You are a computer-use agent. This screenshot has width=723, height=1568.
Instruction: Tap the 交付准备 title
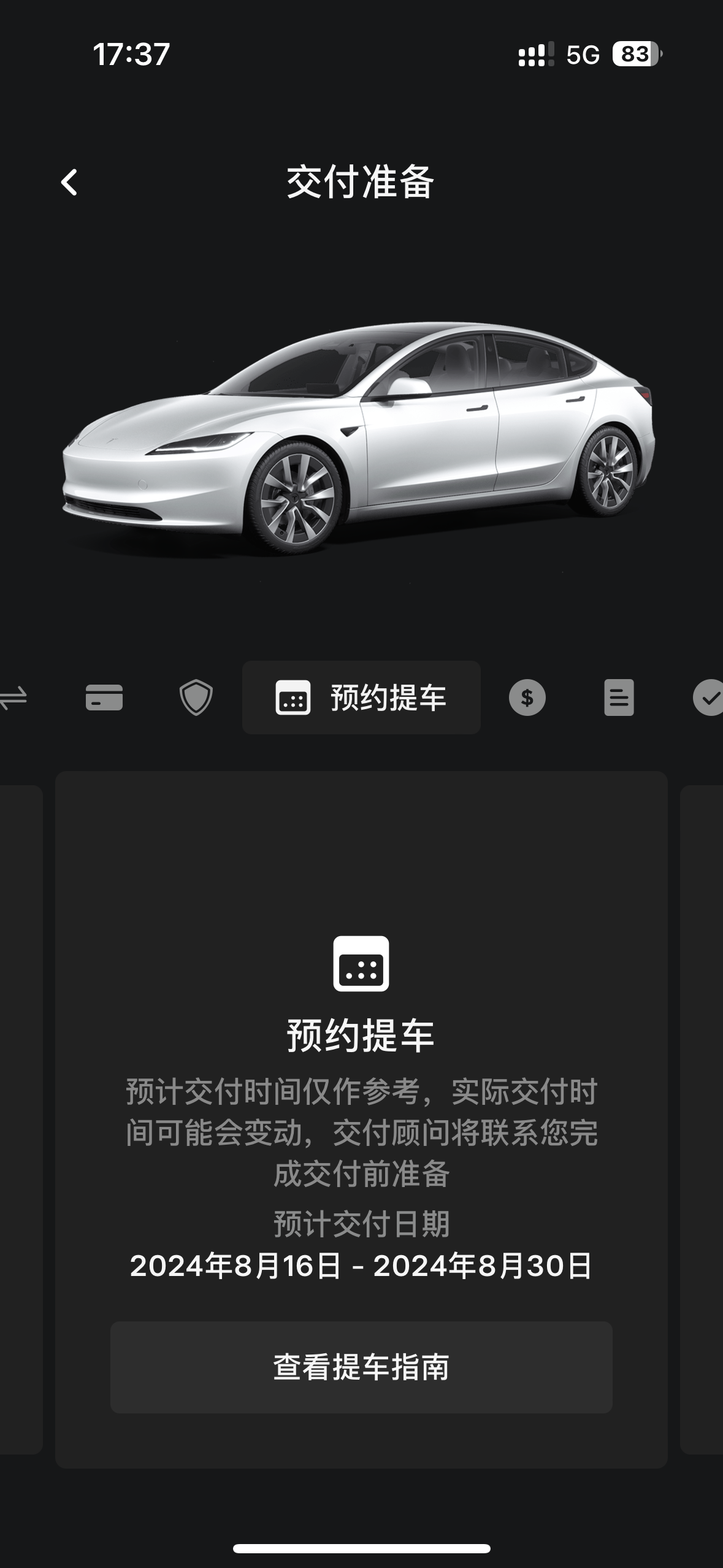361,182
